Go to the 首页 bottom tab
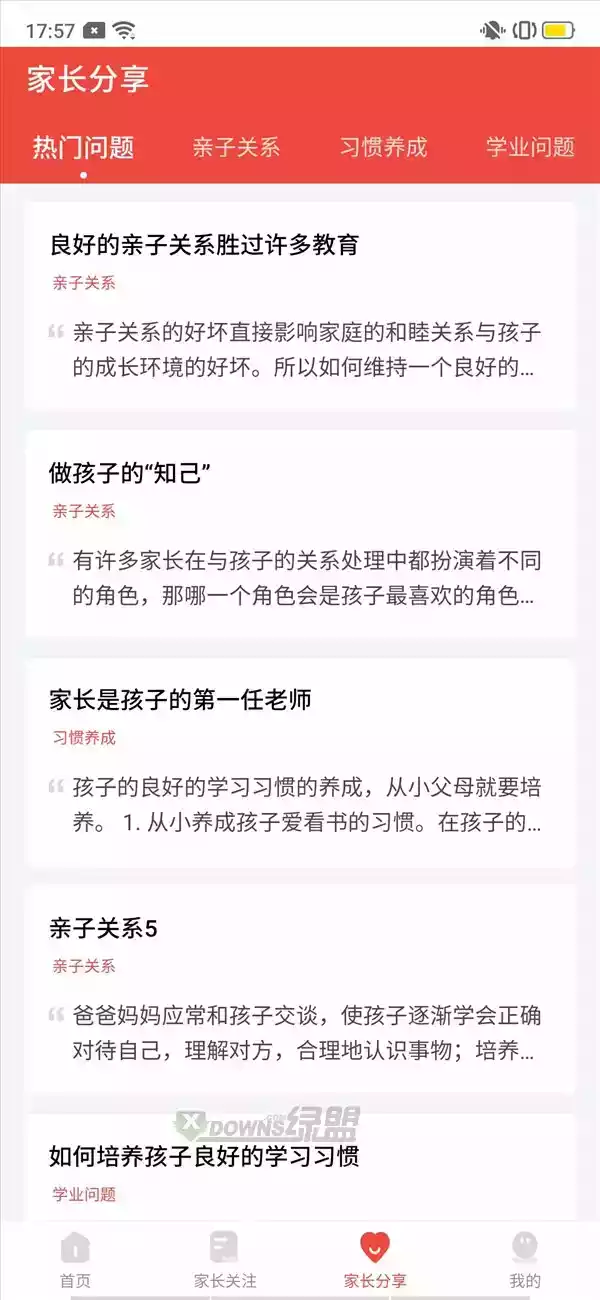This screenshot has height=1300, width=600. [x=75, y=1260]
